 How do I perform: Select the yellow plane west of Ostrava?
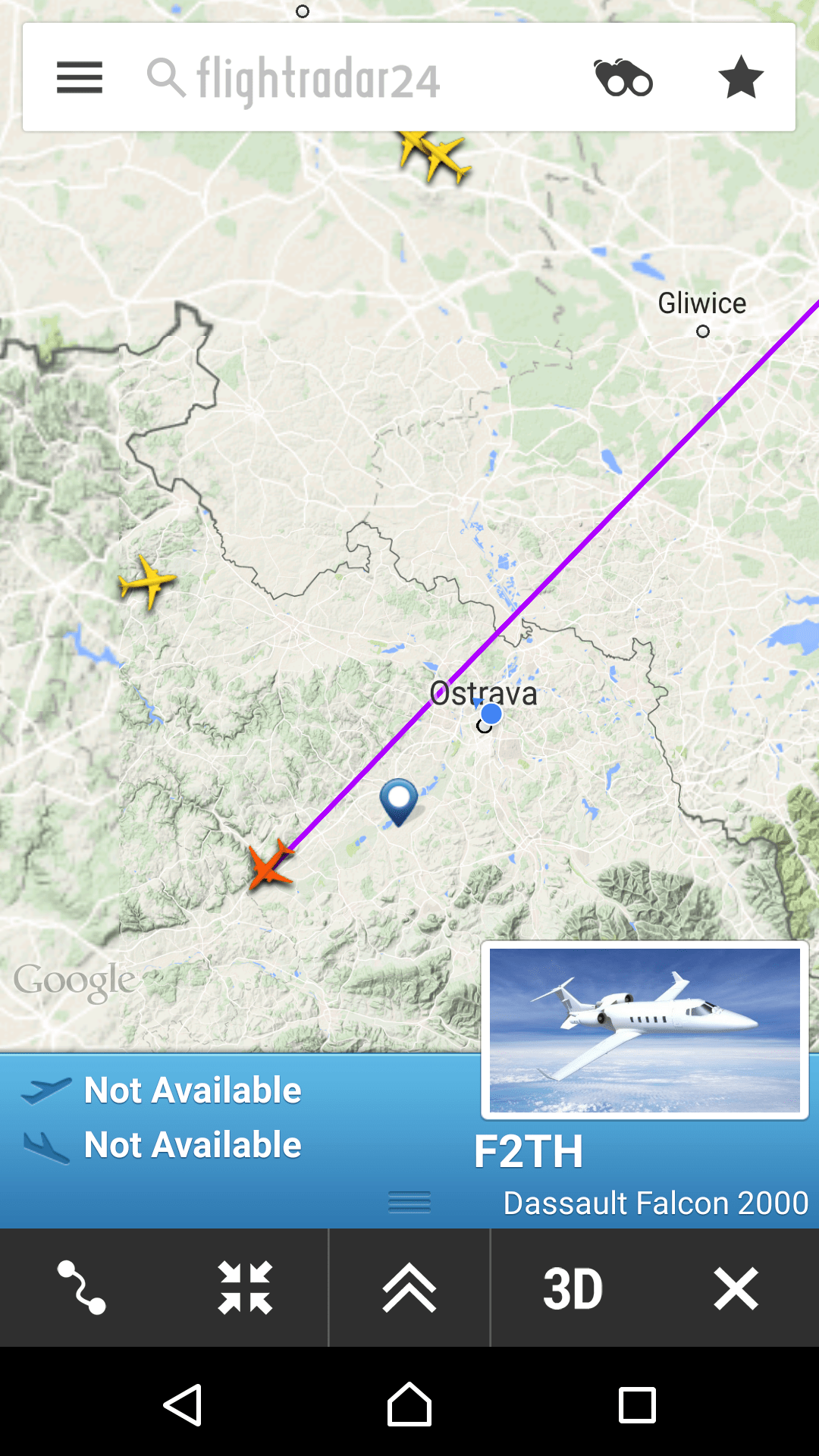coord(147,582)
